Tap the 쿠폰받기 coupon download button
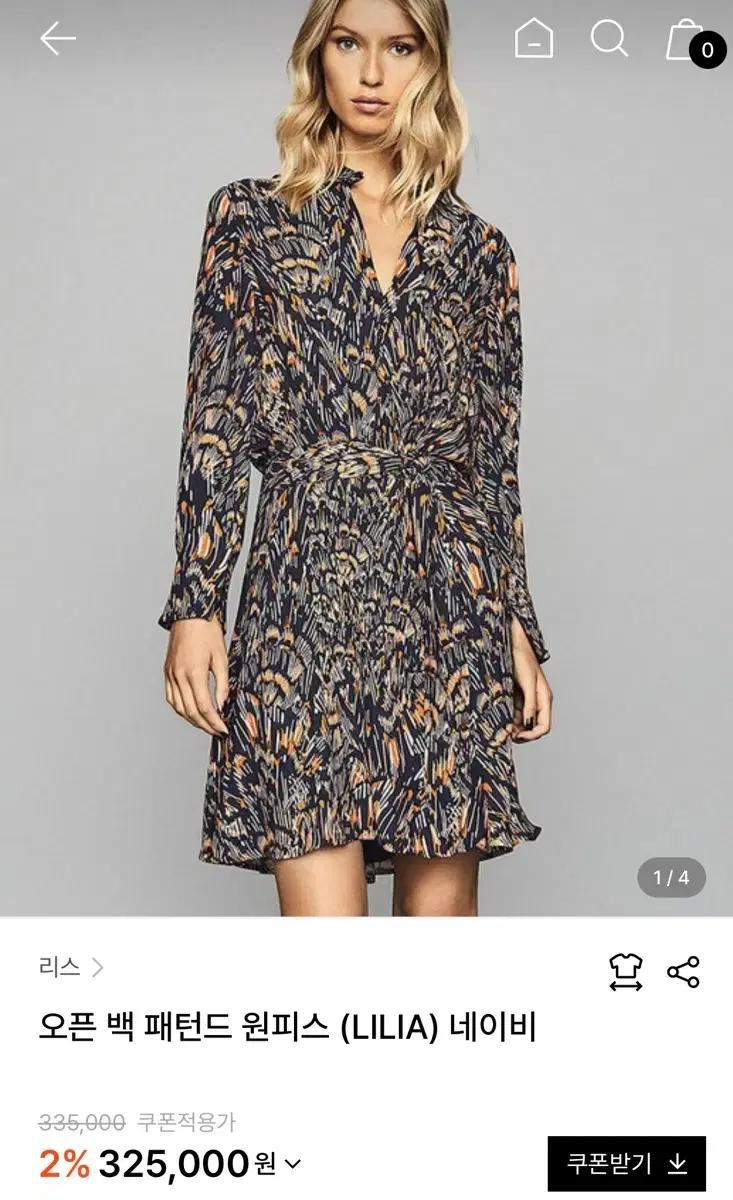The image size is (733, 1200). click(x=626, y=1163)
